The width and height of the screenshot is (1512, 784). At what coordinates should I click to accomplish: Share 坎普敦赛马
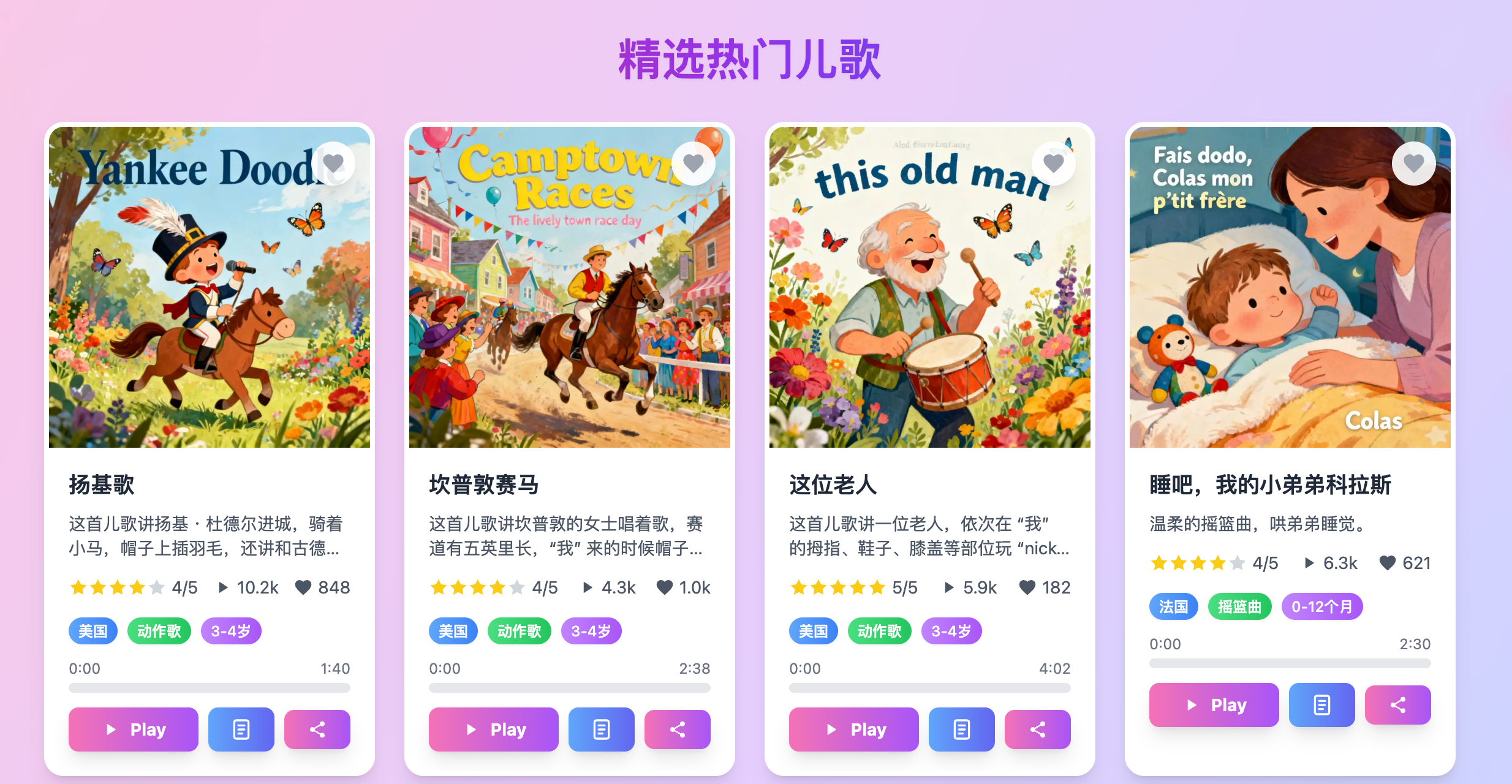pos(678,729)
